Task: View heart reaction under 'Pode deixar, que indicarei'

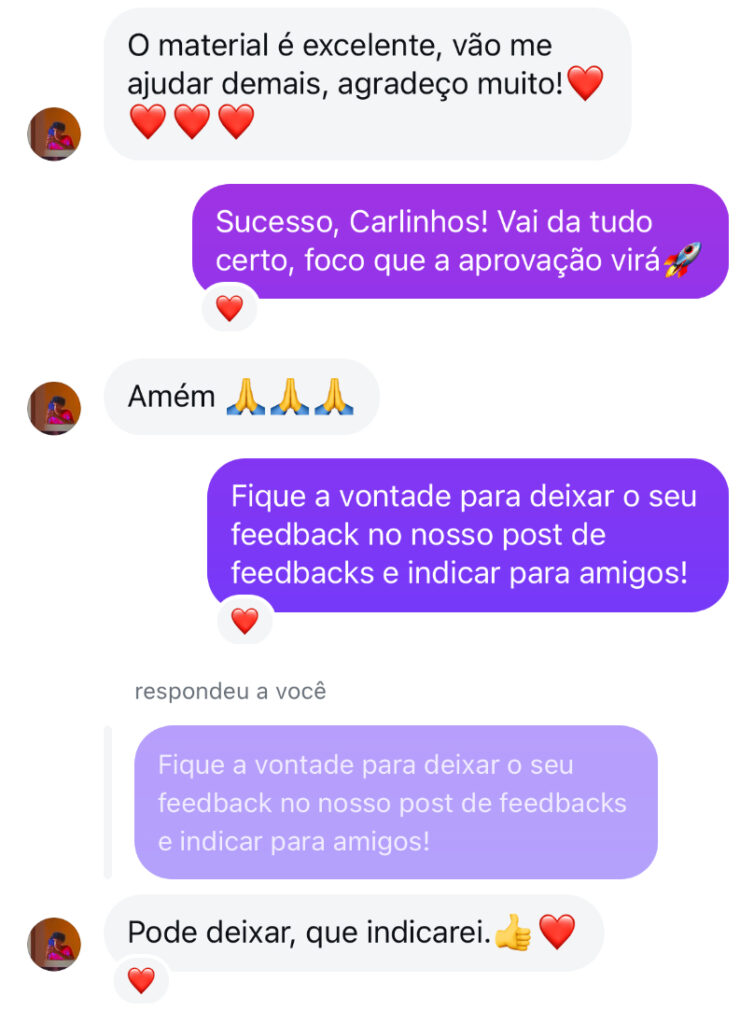Action: [142, 981]
